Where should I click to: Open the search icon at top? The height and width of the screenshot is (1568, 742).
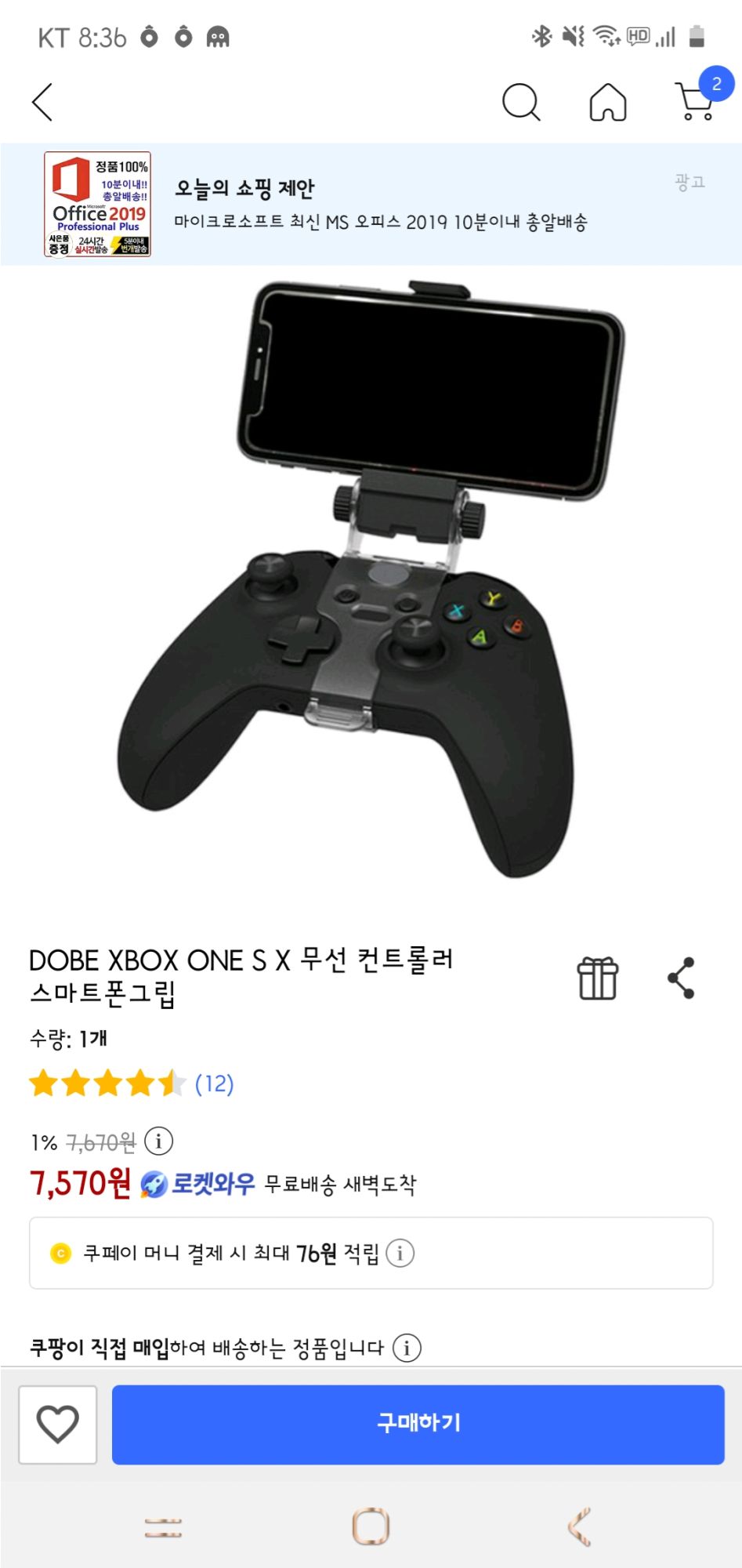(x=522, y=102)
